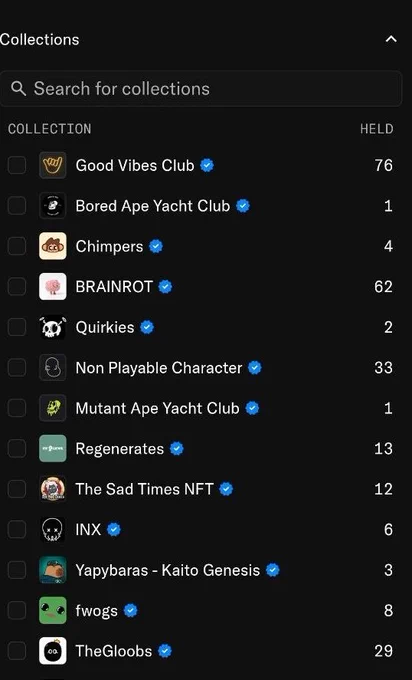Select the Bored Ape Yacht Club checkbox
The height and width of the screenshot is (680, 412).
(17, 206)
